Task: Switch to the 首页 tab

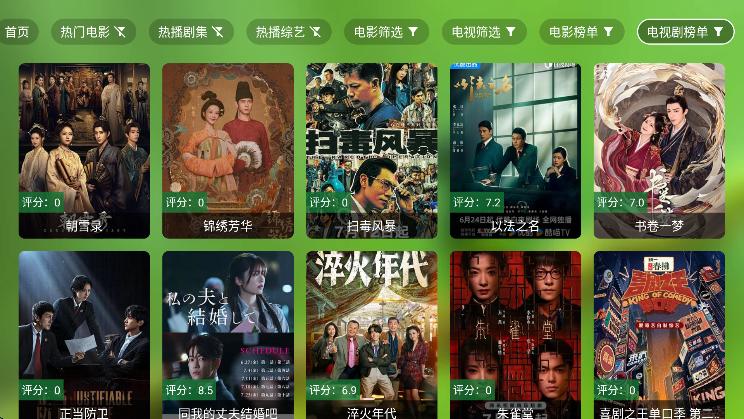Action: click(x=16, y=32)
